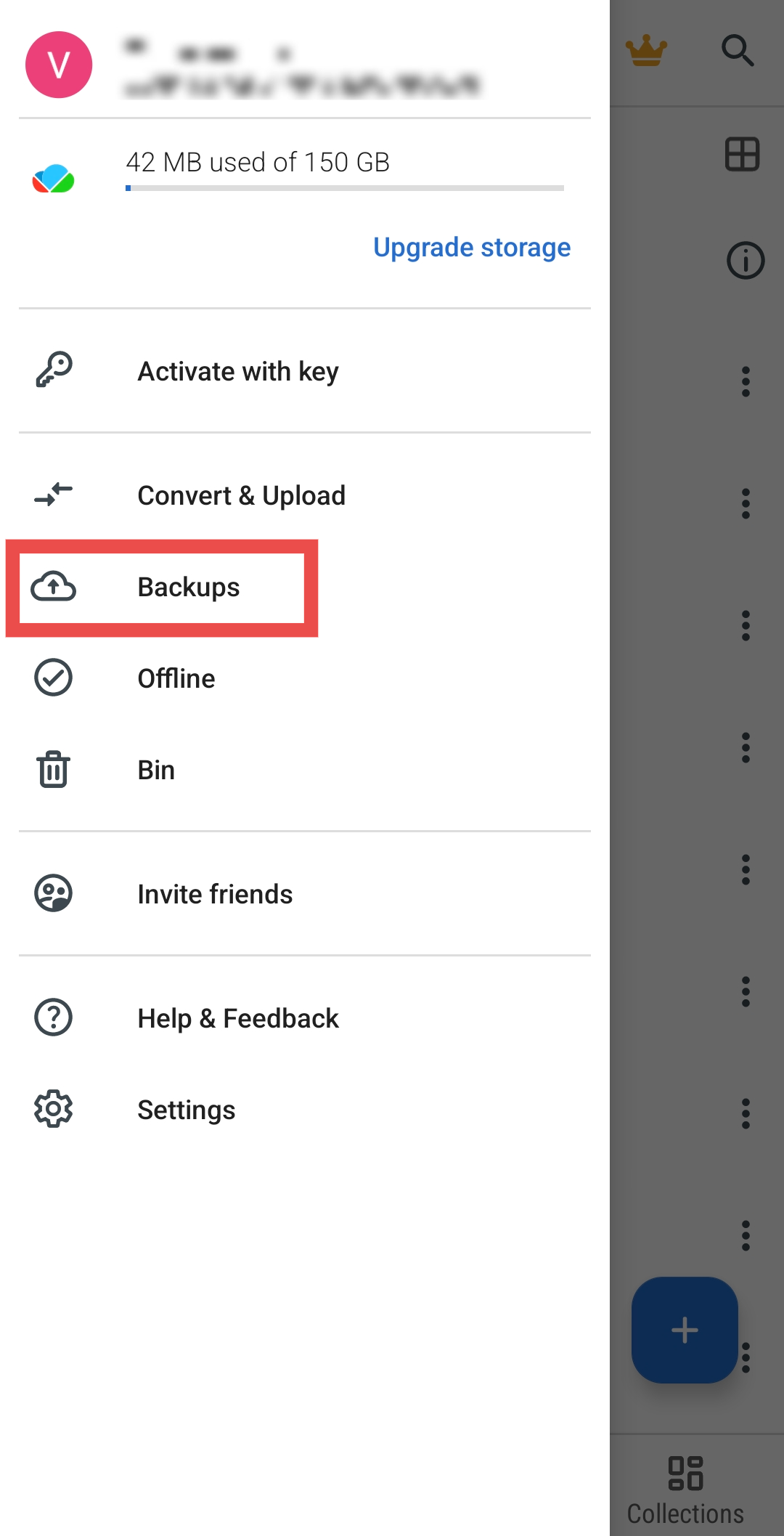Viewport: 784px width, 1536px height.
Task: Toggle the grid view layout icon
Action: pyautogui.click(x=742, y=155)
